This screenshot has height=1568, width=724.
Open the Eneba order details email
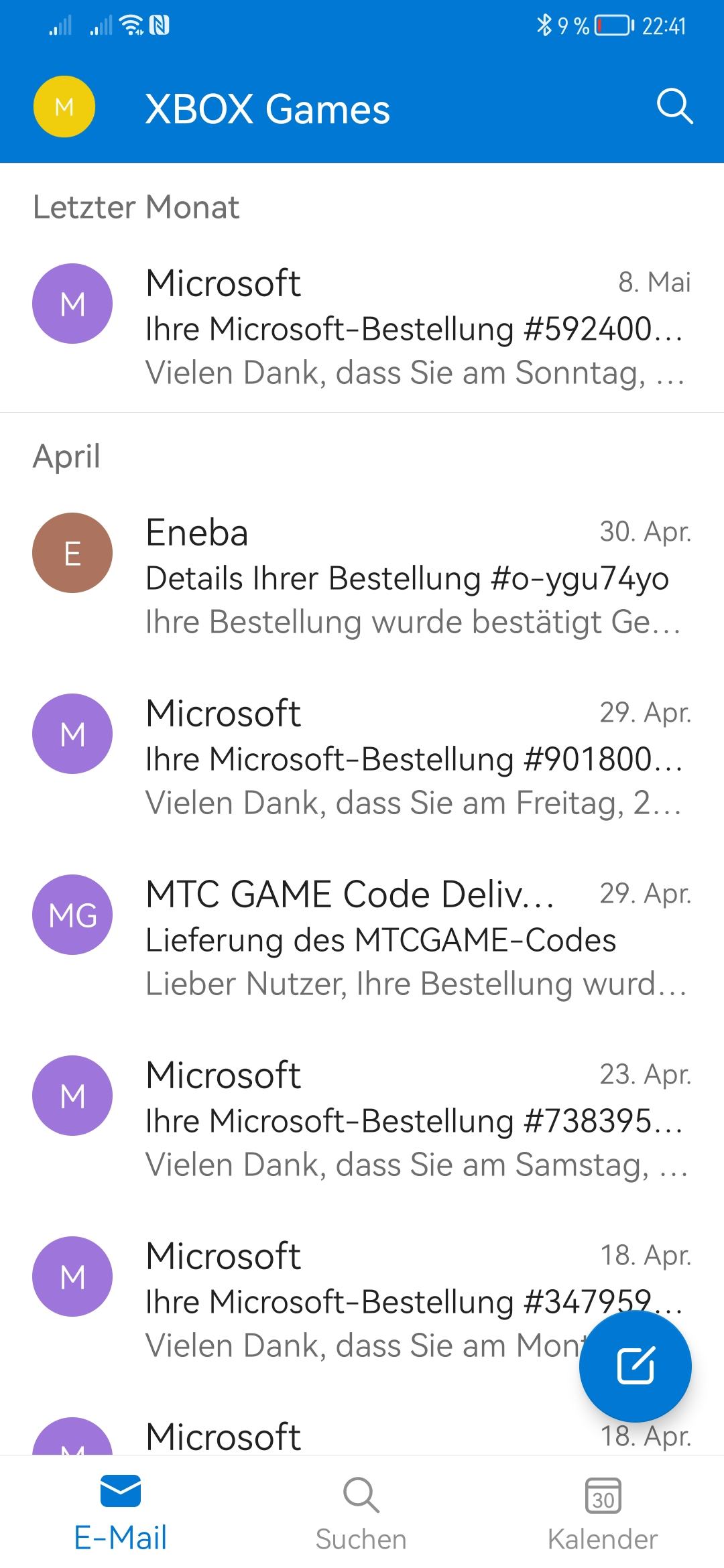pos(362,576)
